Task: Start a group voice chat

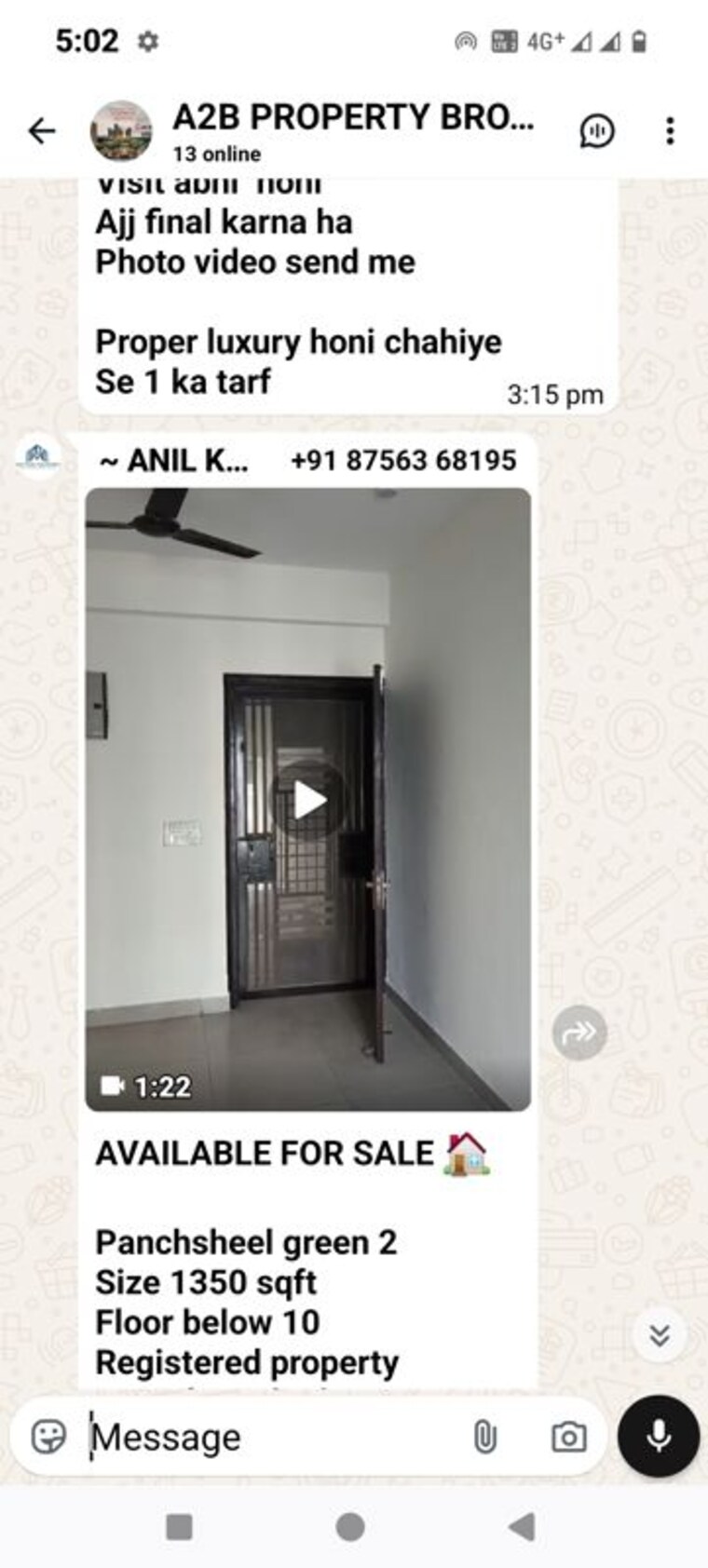Action: click(x=597, y=131)
